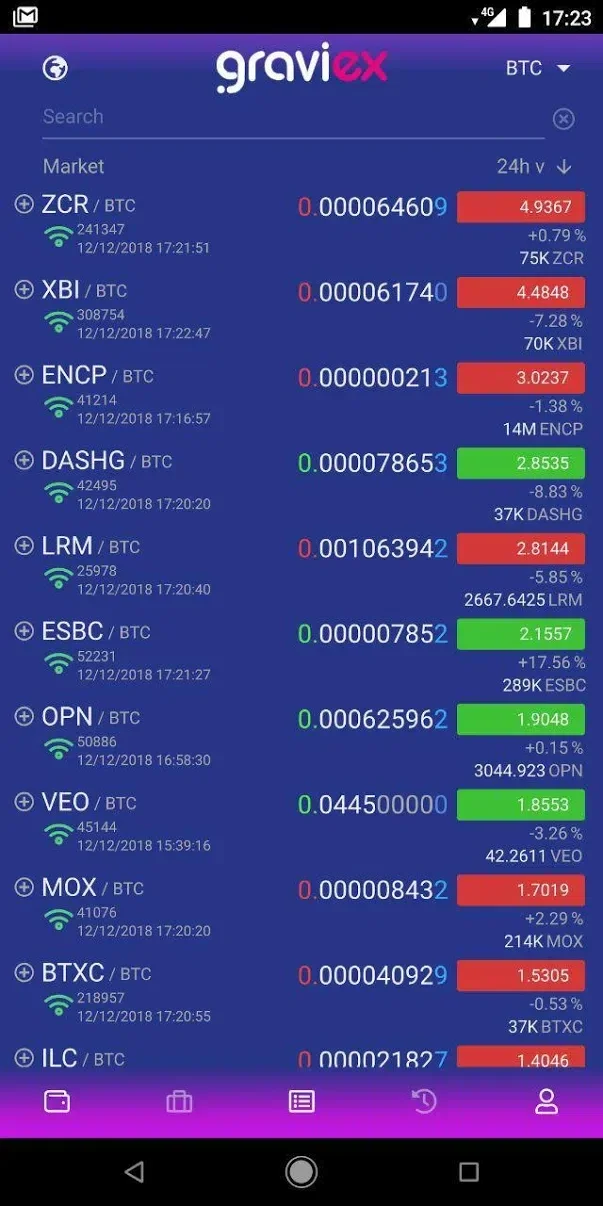Expand the BTC market dropdown
Viewport: 603px width, 1206px height.
pyautogui.click(x=538, y=68)
